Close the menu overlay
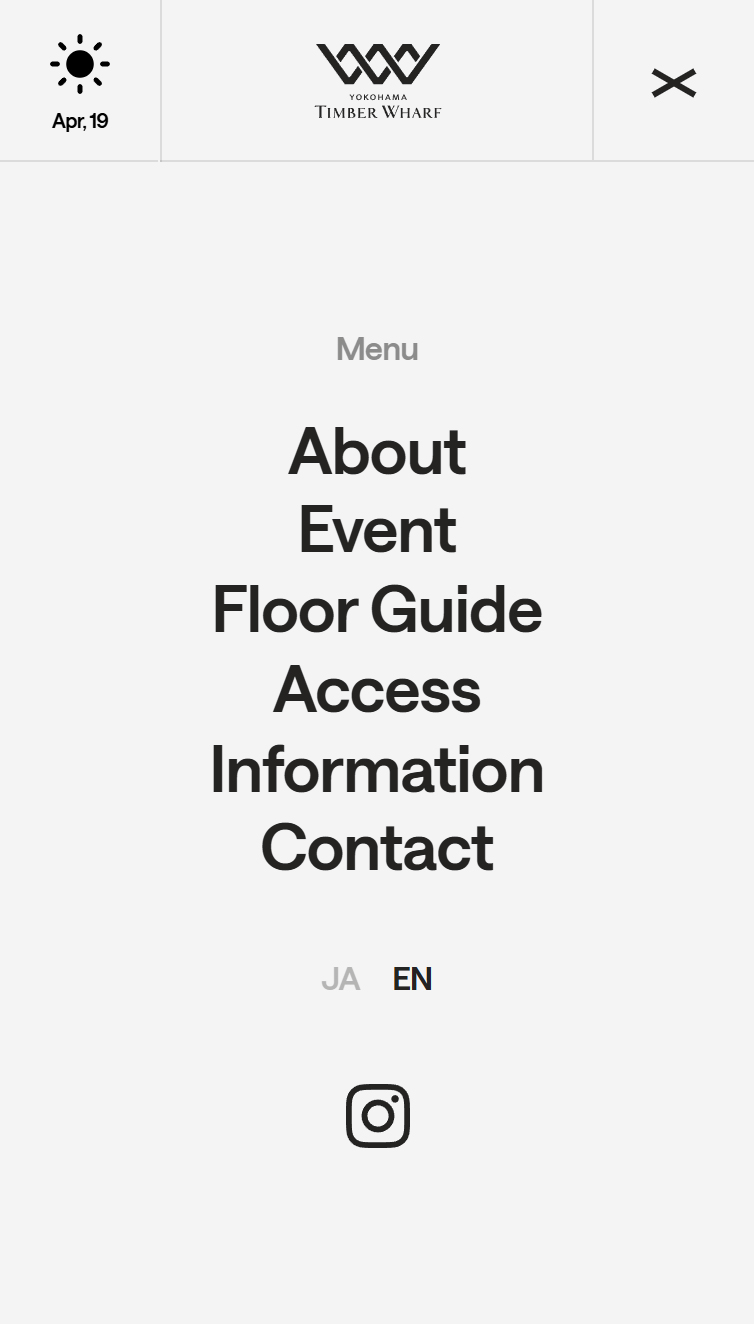The image size is (754, 1324). [673, 82]
